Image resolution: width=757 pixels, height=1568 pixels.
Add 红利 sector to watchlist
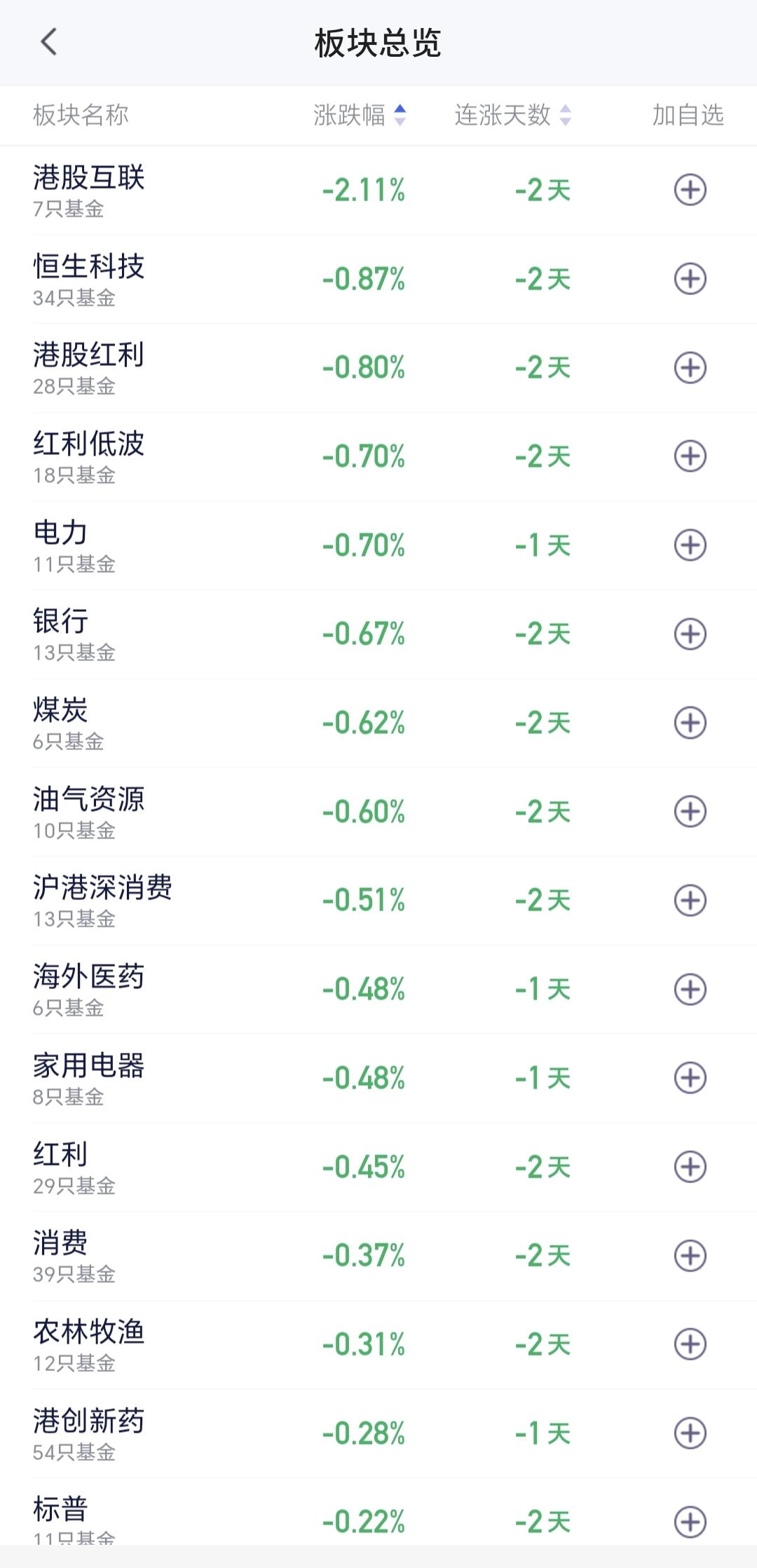click(x=690, y=1167)
